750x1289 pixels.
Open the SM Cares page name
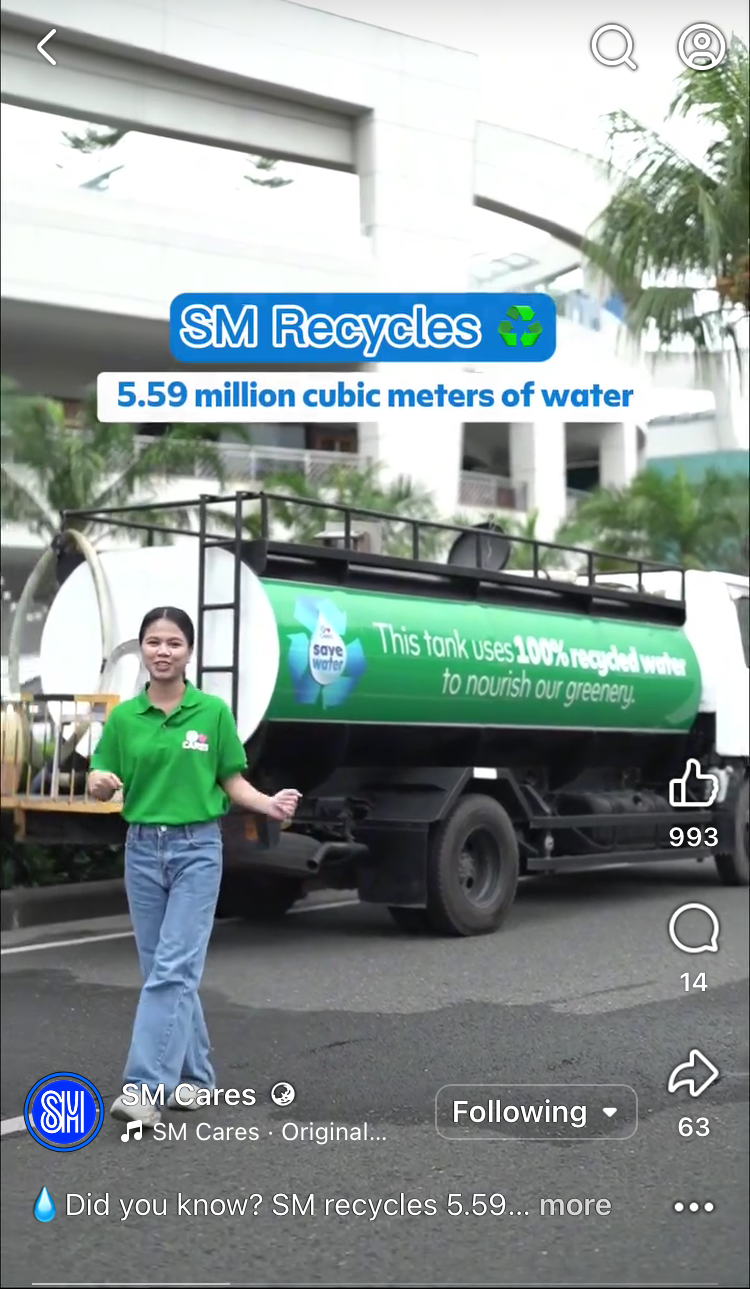pyautogui.click(x=190, y=1095)
